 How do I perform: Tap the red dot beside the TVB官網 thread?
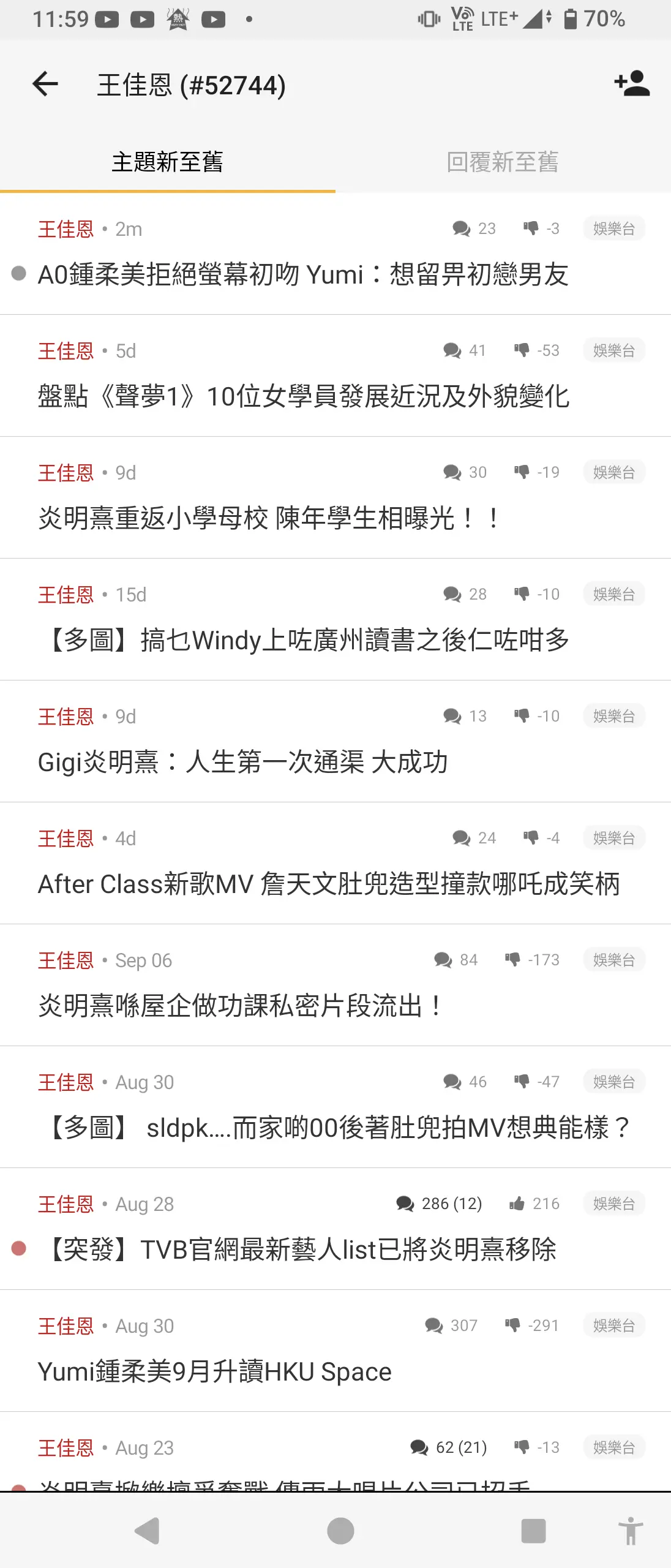tap(18, 1249)
